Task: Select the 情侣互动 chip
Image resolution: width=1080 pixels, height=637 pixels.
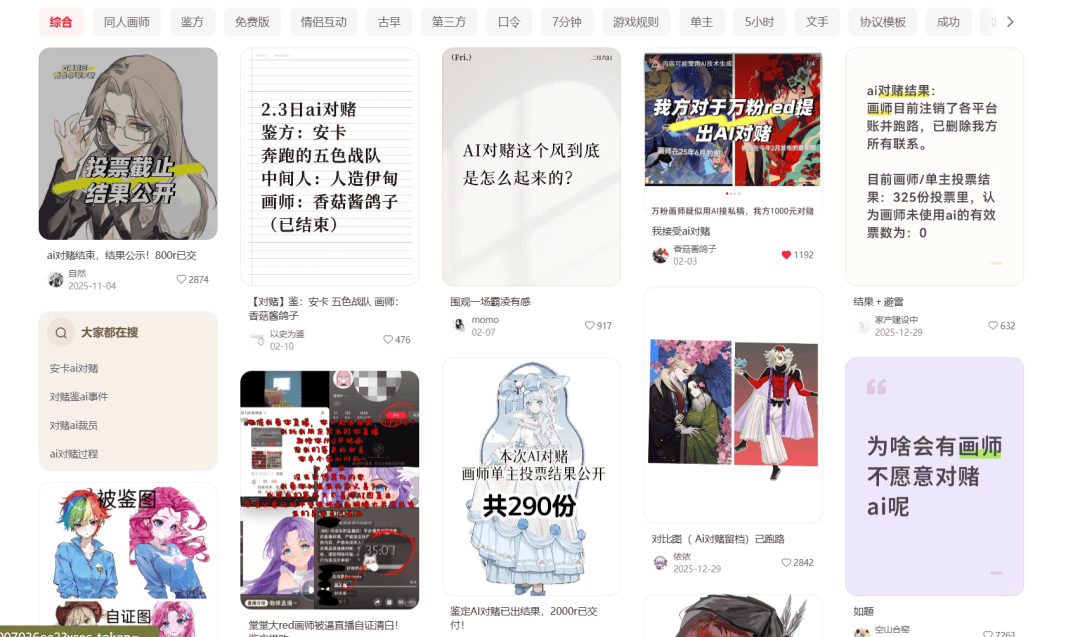Action: (323, 22)
